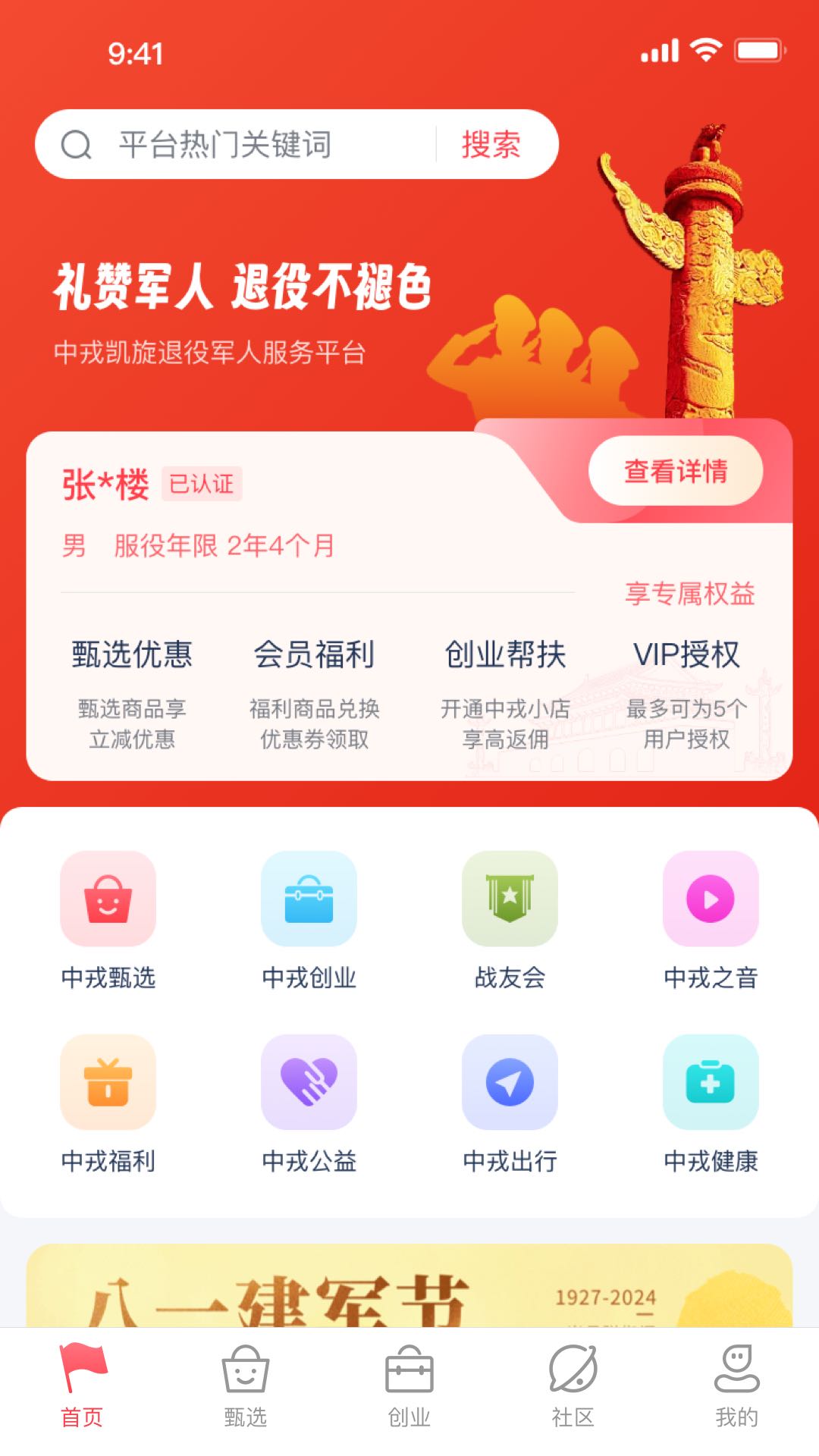This screenshot has height=1456, width=819.
Task: Open the 八一建军节 festival banner
Action: 409,1289
